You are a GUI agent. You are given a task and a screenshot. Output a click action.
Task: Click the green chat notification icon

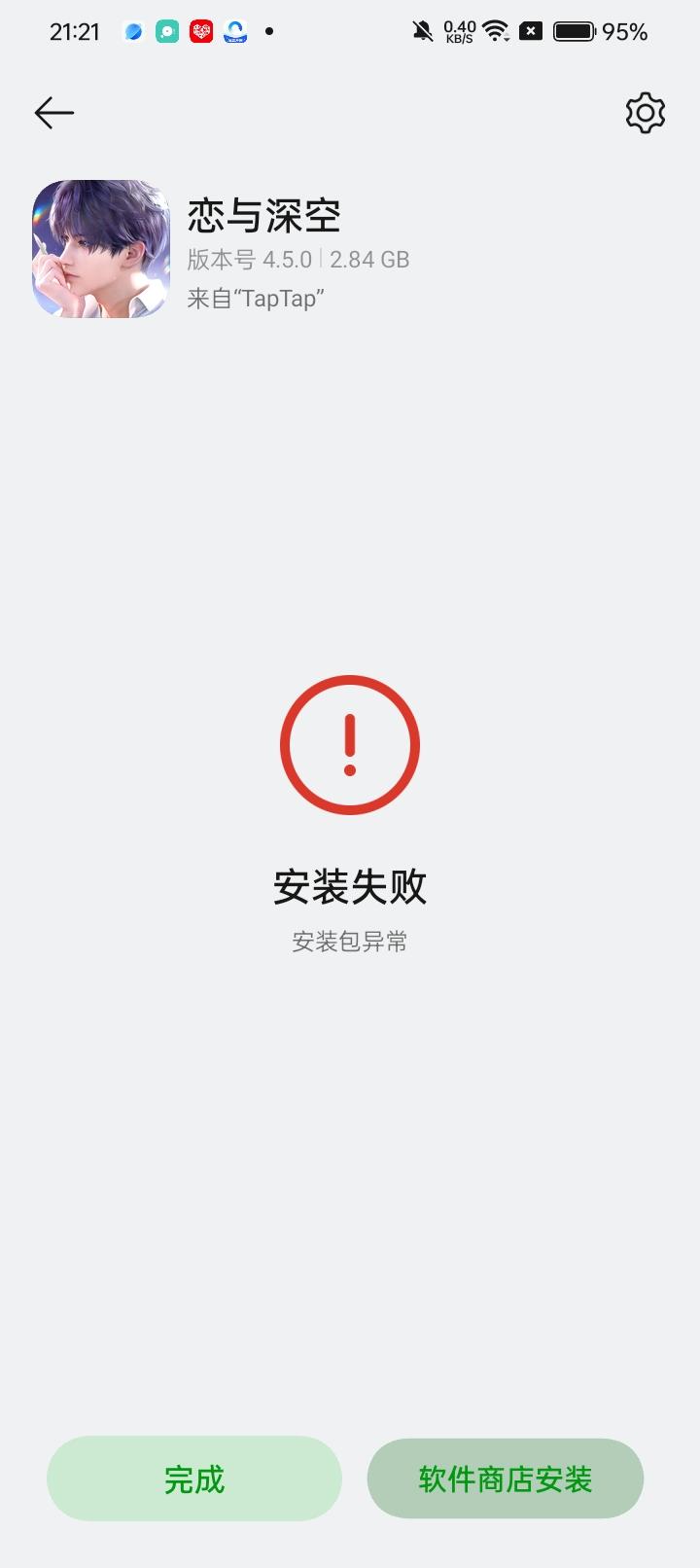(x=167, y=31)
